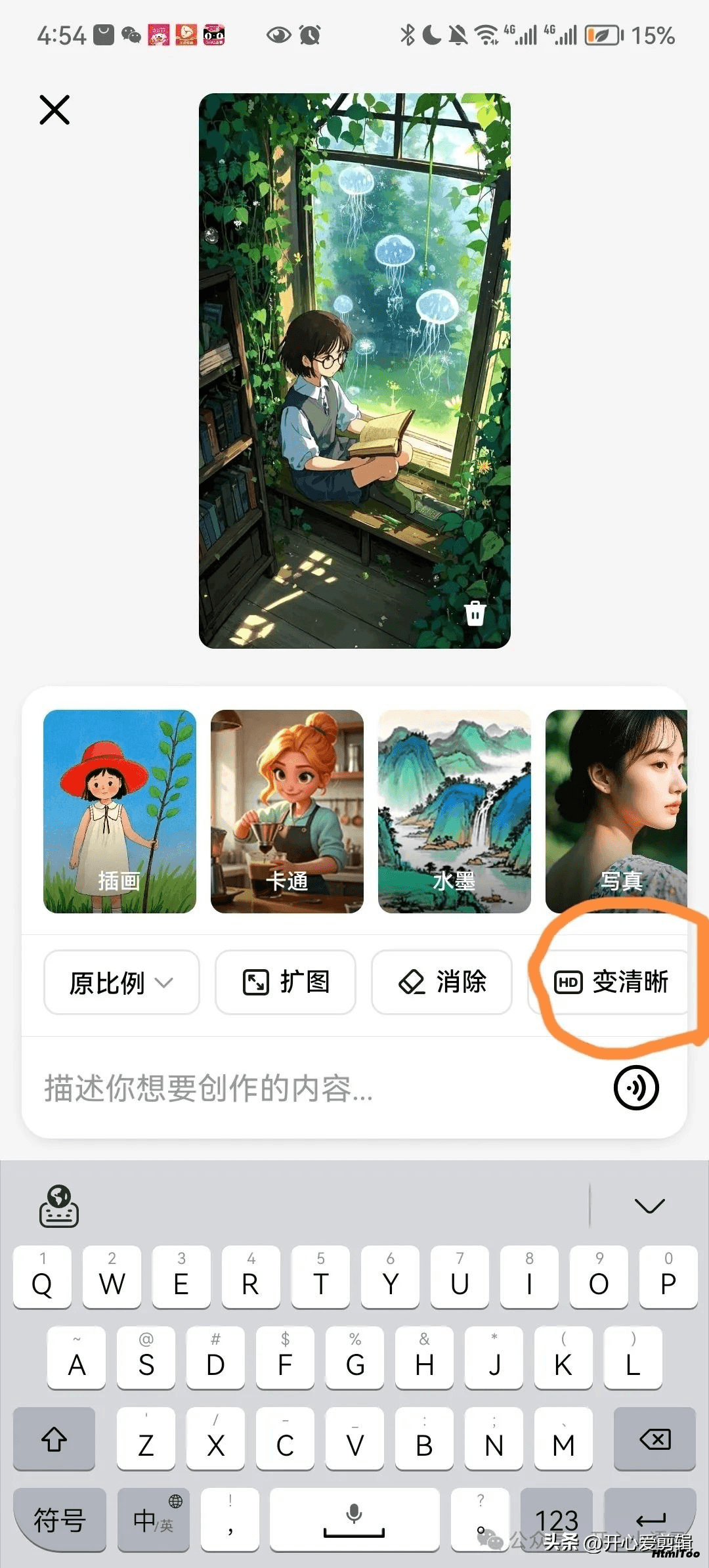Toggle the 中/英 language key
The image size is (709, 1568).
click(154, 1519)
